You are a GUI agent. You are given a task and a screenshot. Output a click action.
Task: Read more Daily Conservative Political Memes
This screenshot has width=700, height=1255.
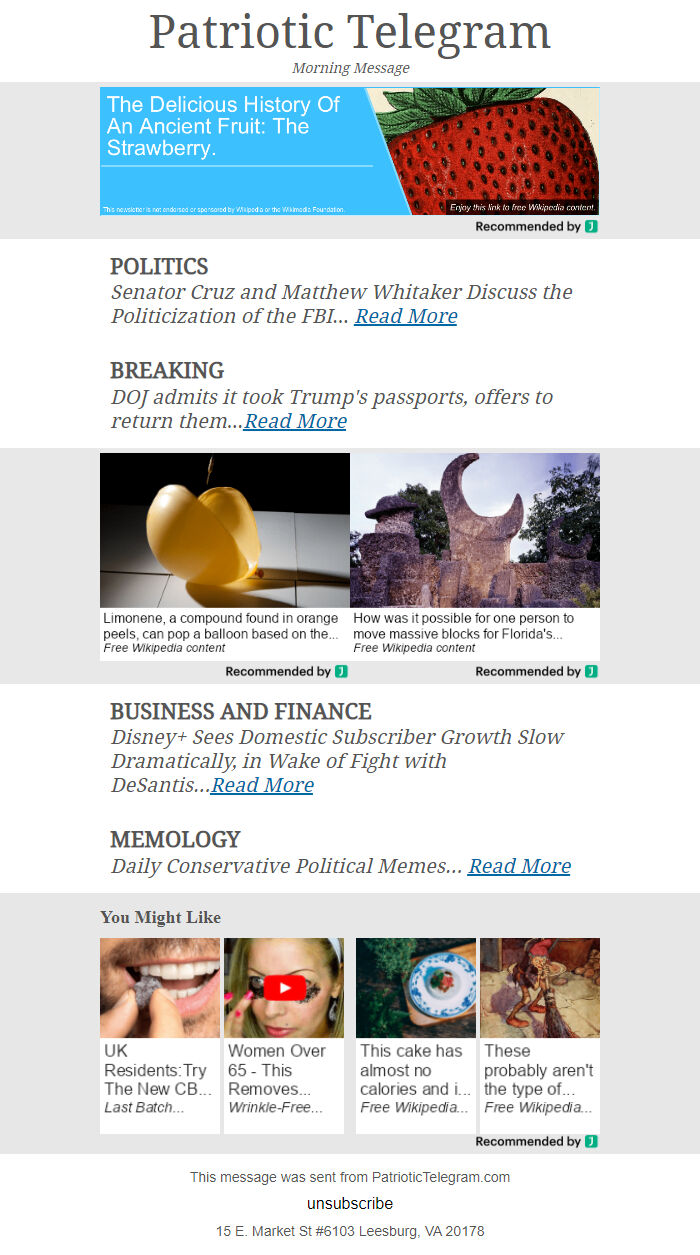519,867
